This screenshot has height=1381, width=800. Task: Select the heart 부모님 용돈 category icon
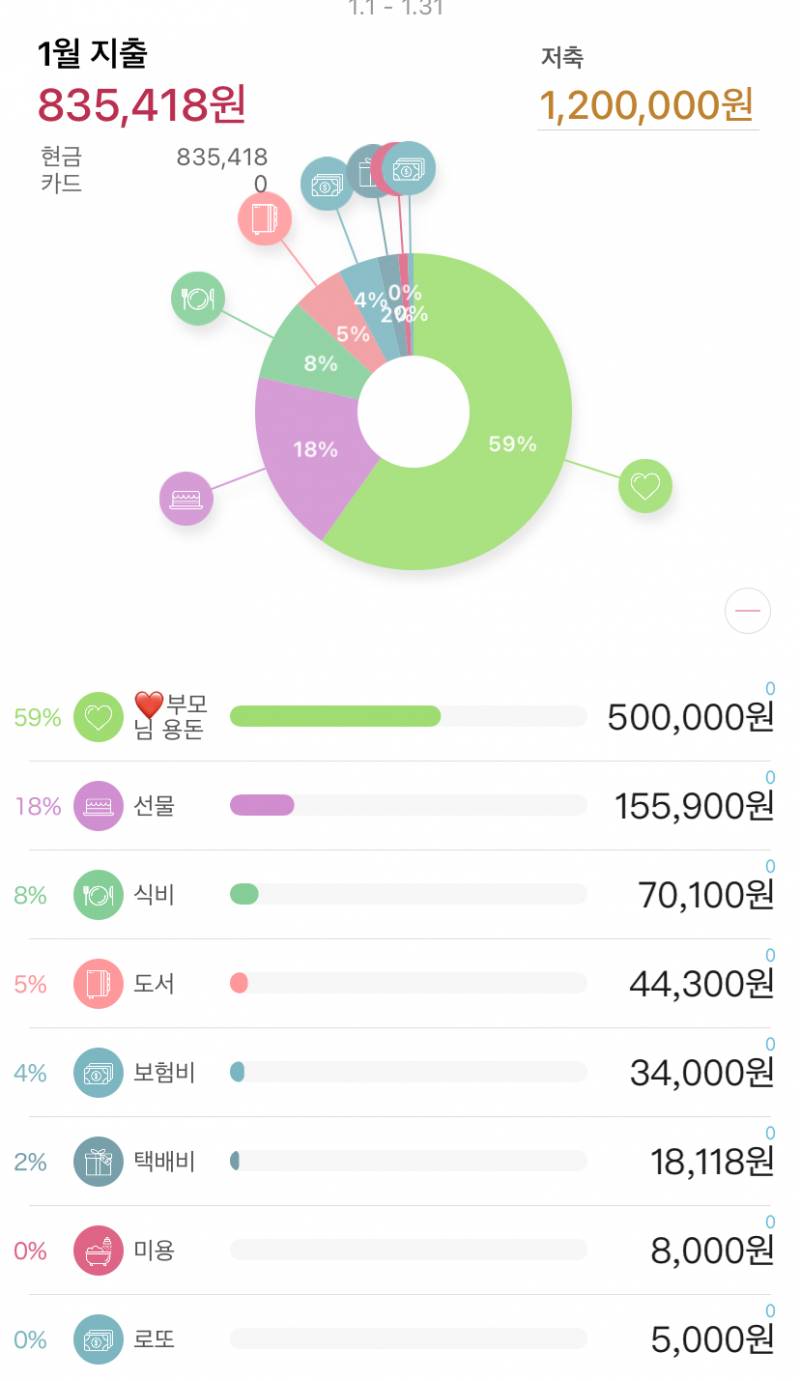[98, 716]
